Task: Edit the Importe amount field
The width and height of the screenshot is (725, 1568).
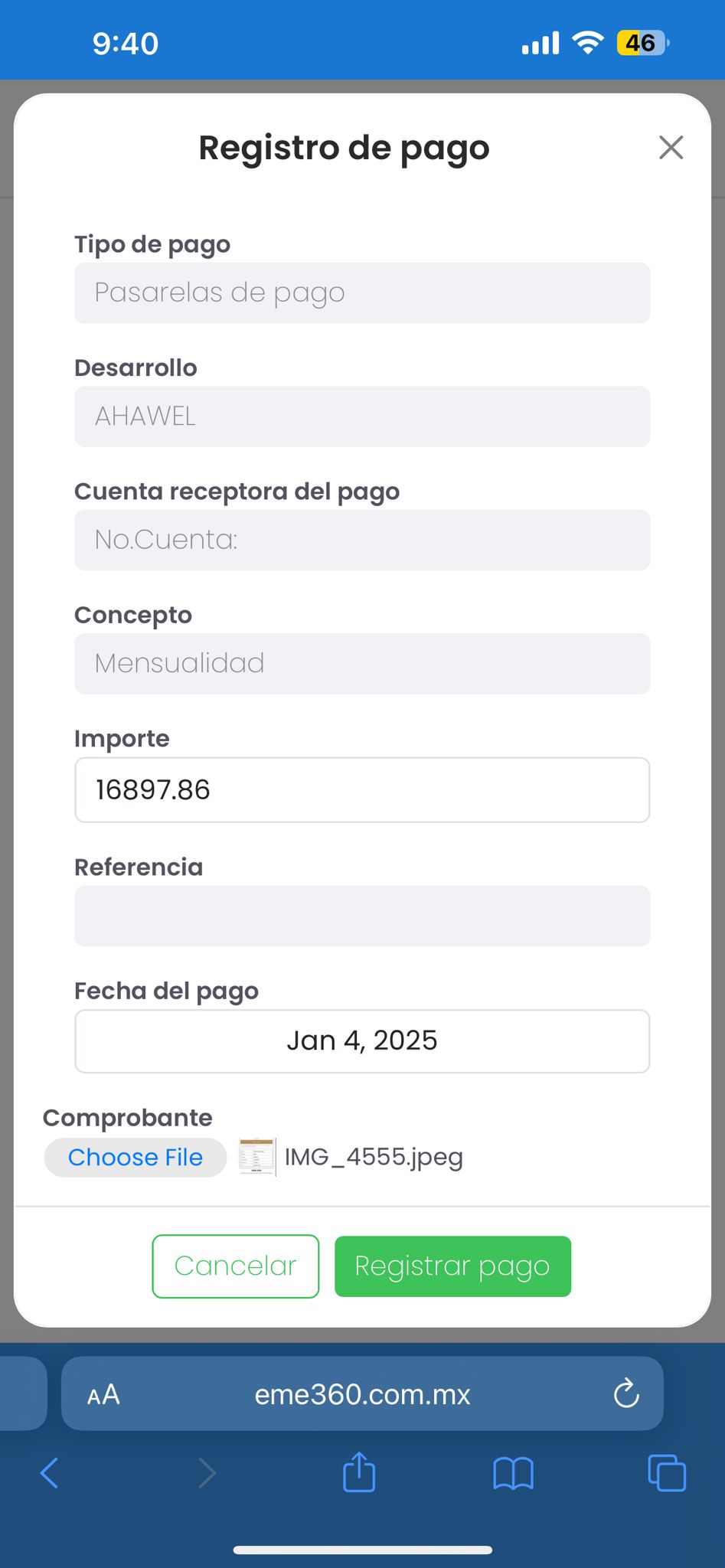Action: pos(362,790)
